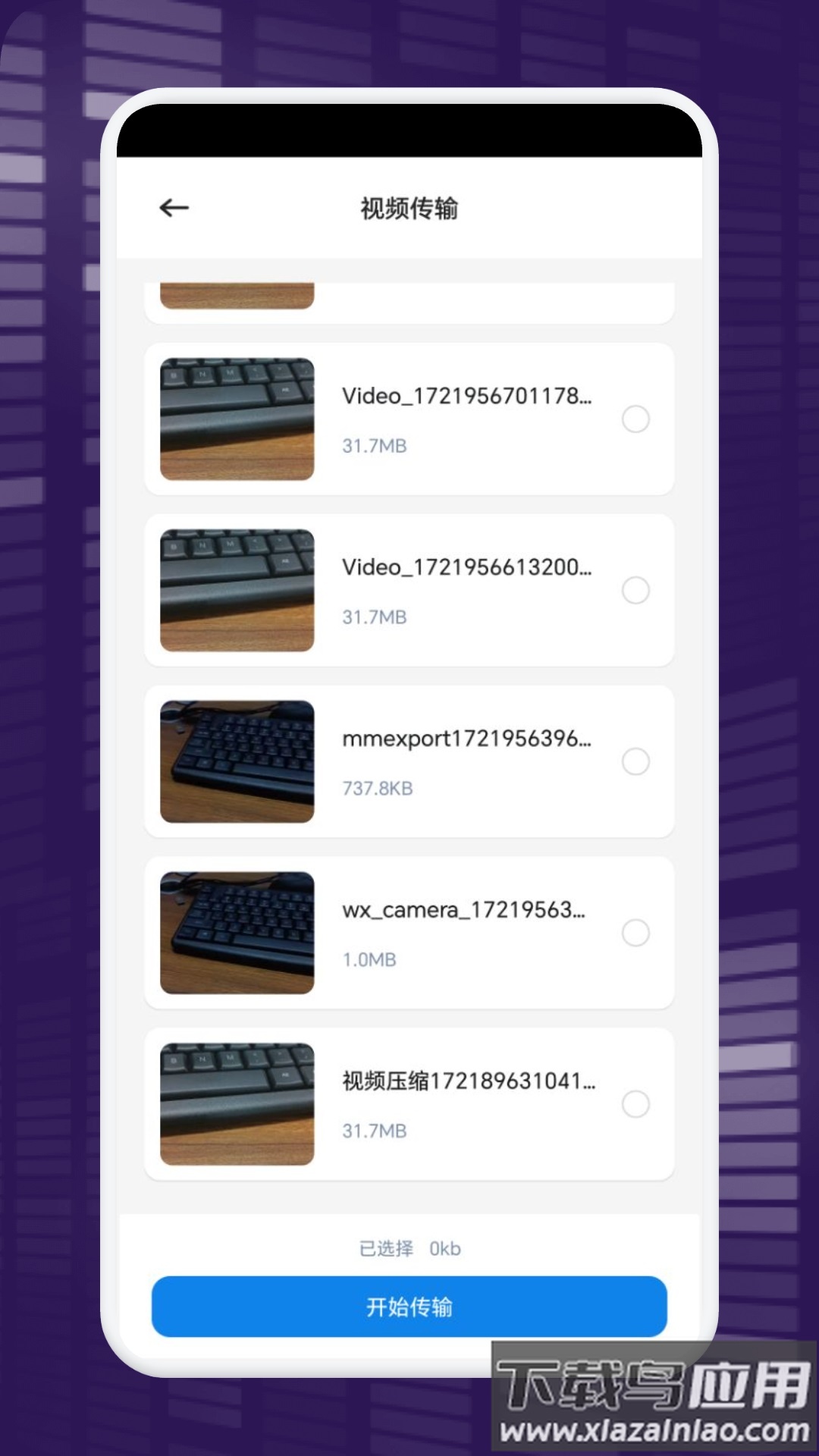
Task: Click the 1.0MB size label
Action: point(368,959)
